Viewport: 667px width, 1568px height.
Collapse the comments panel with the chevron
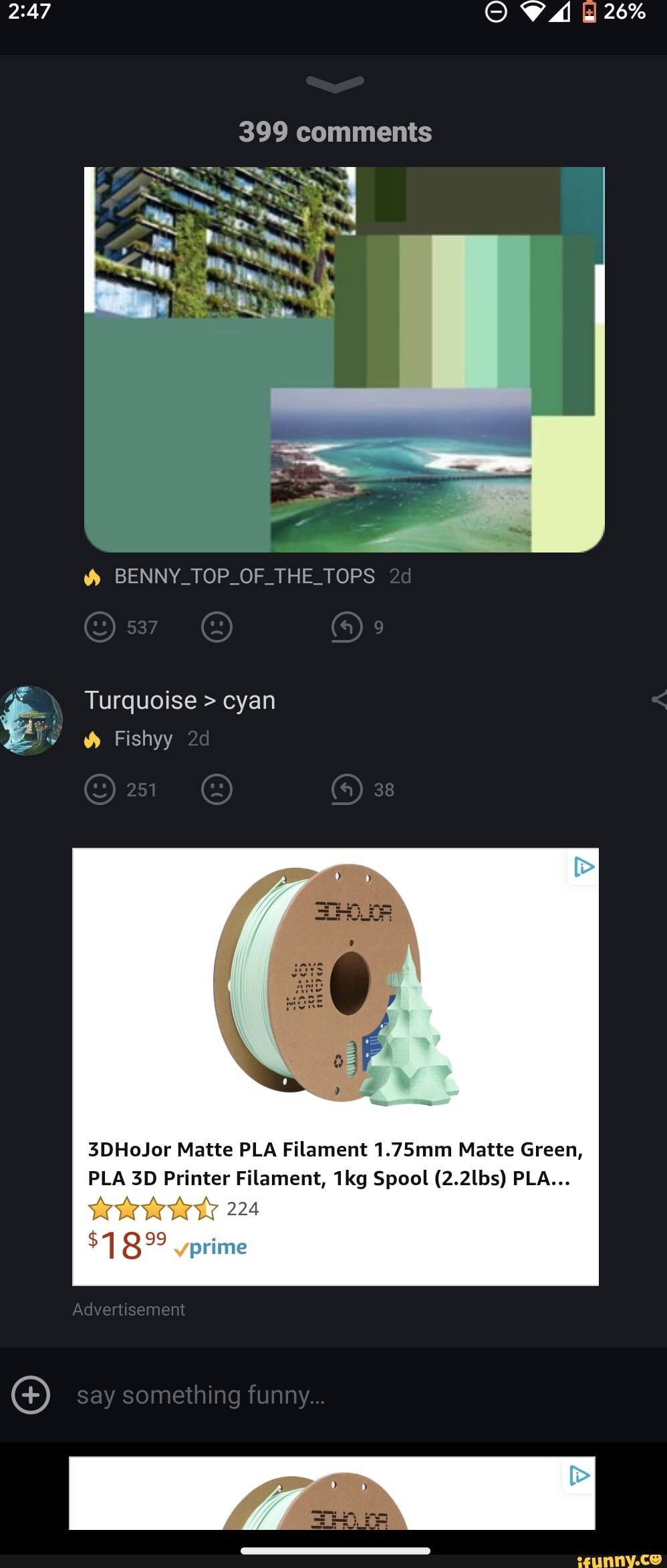[x=335, y=83]
